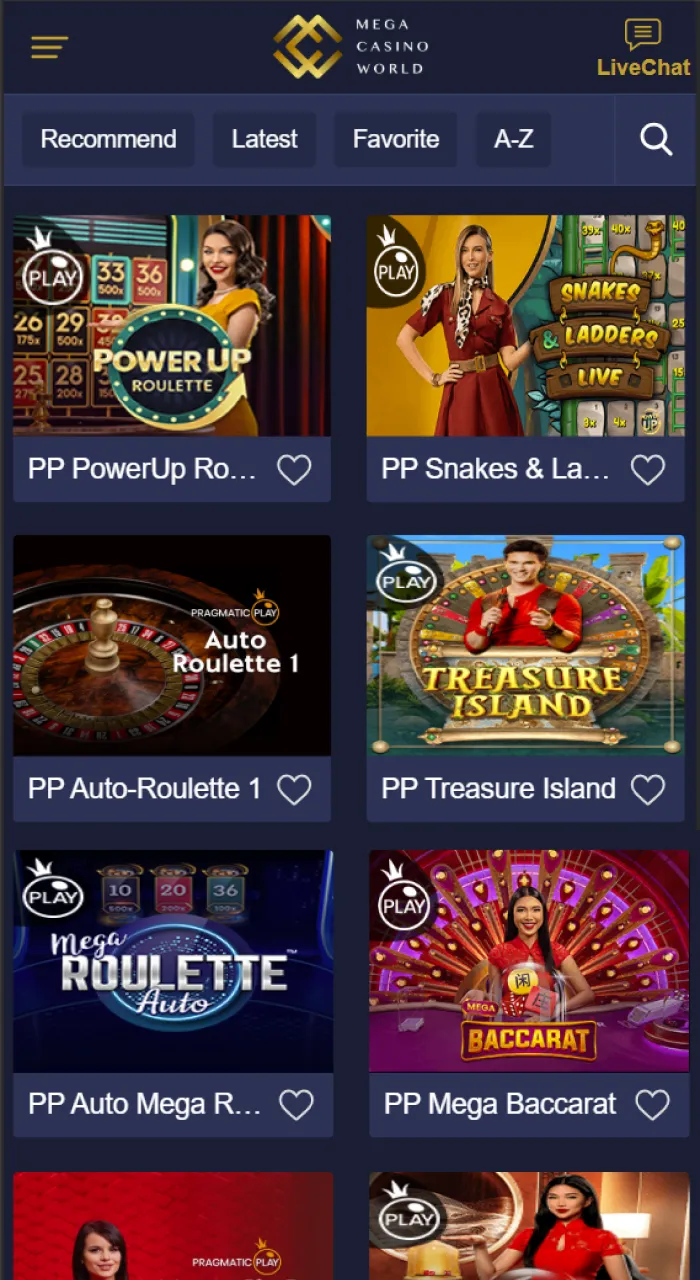The height and width of the screenshot is (1280, 700).
Task: Add PP Mega Baccarat to favorites
Action: pos(652,1105)
